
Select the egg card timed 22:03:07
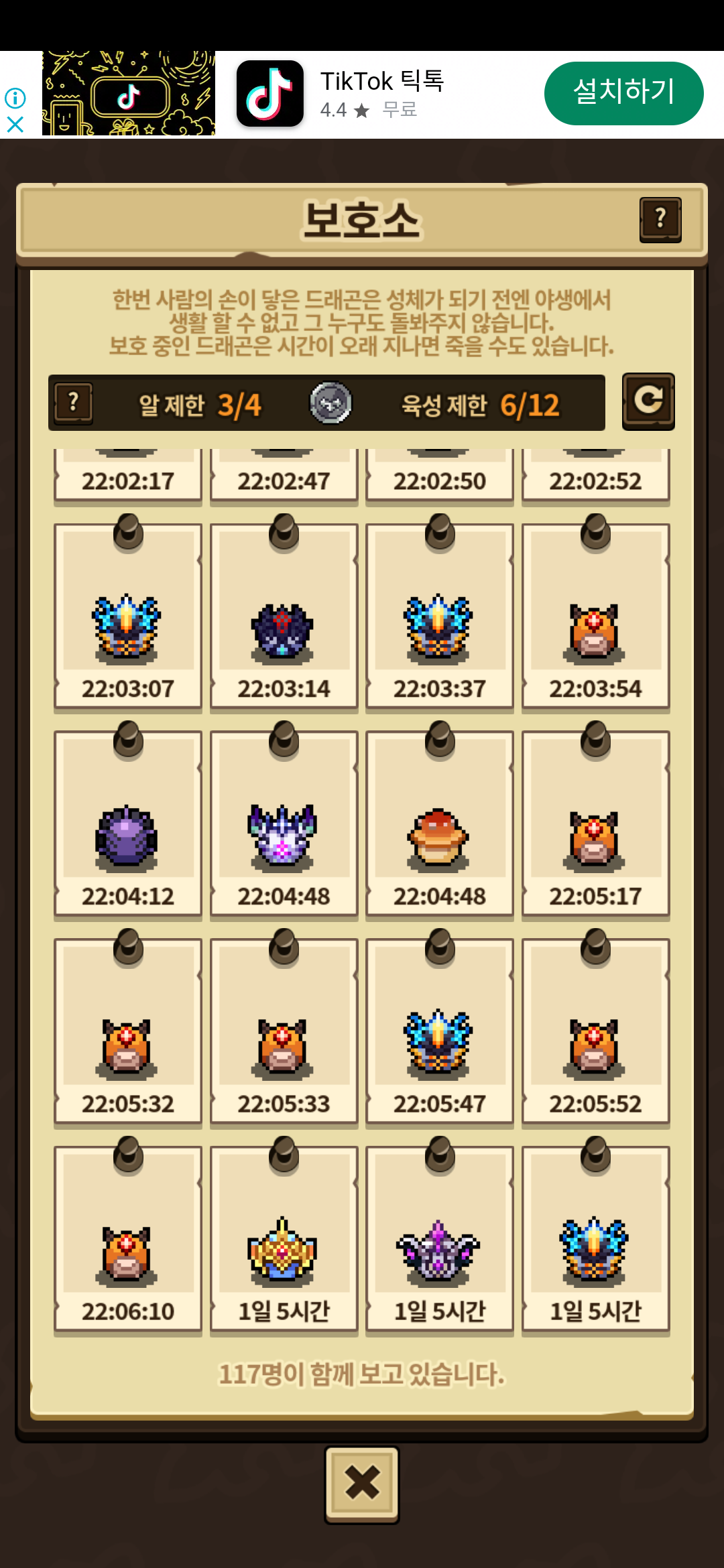pyautogui.click(x=127, y=616)
